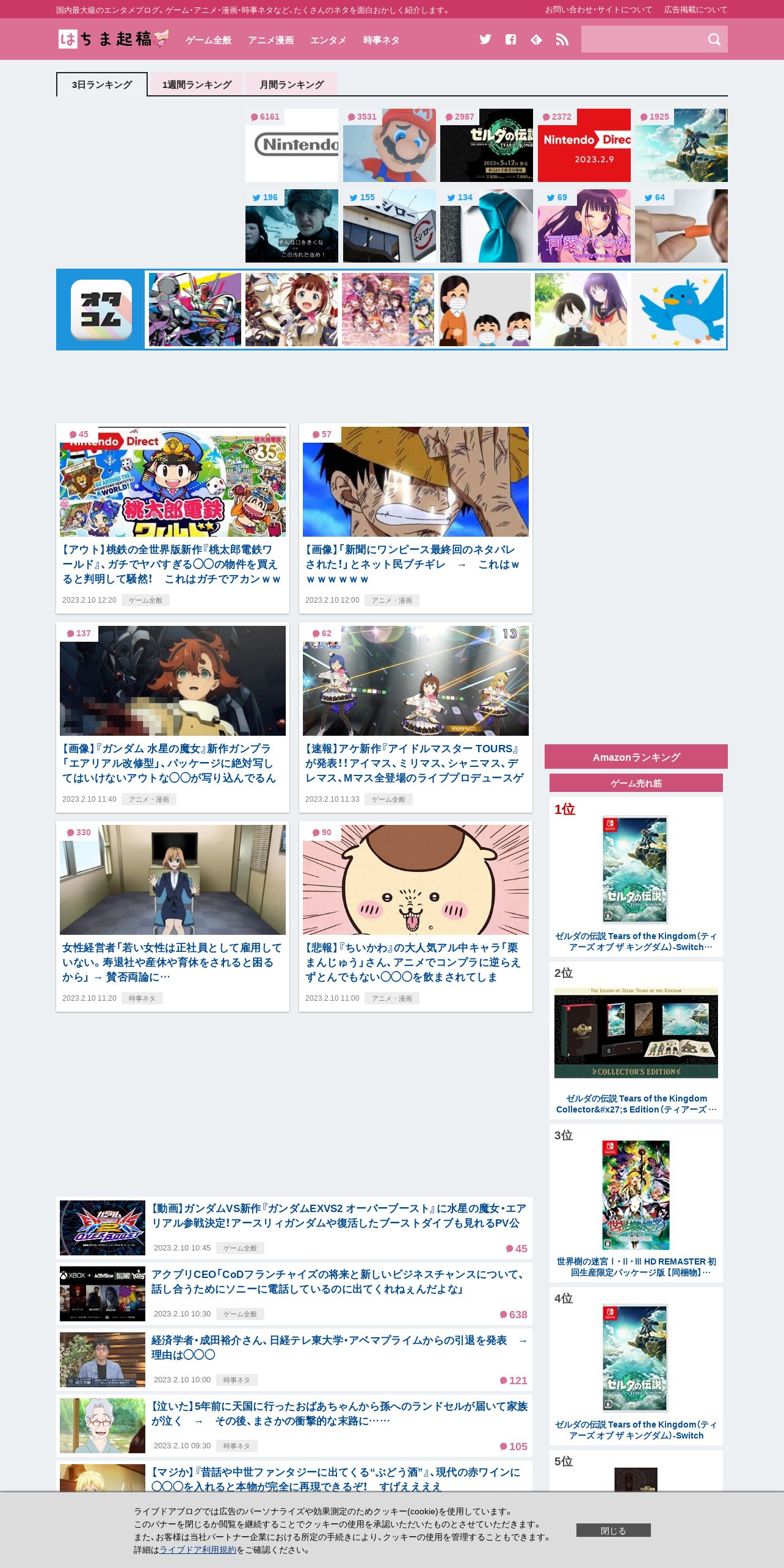This screenshot has height=1568, width=784.
Task: Open アクブリCEO CoD article row
Action: 338,1281
